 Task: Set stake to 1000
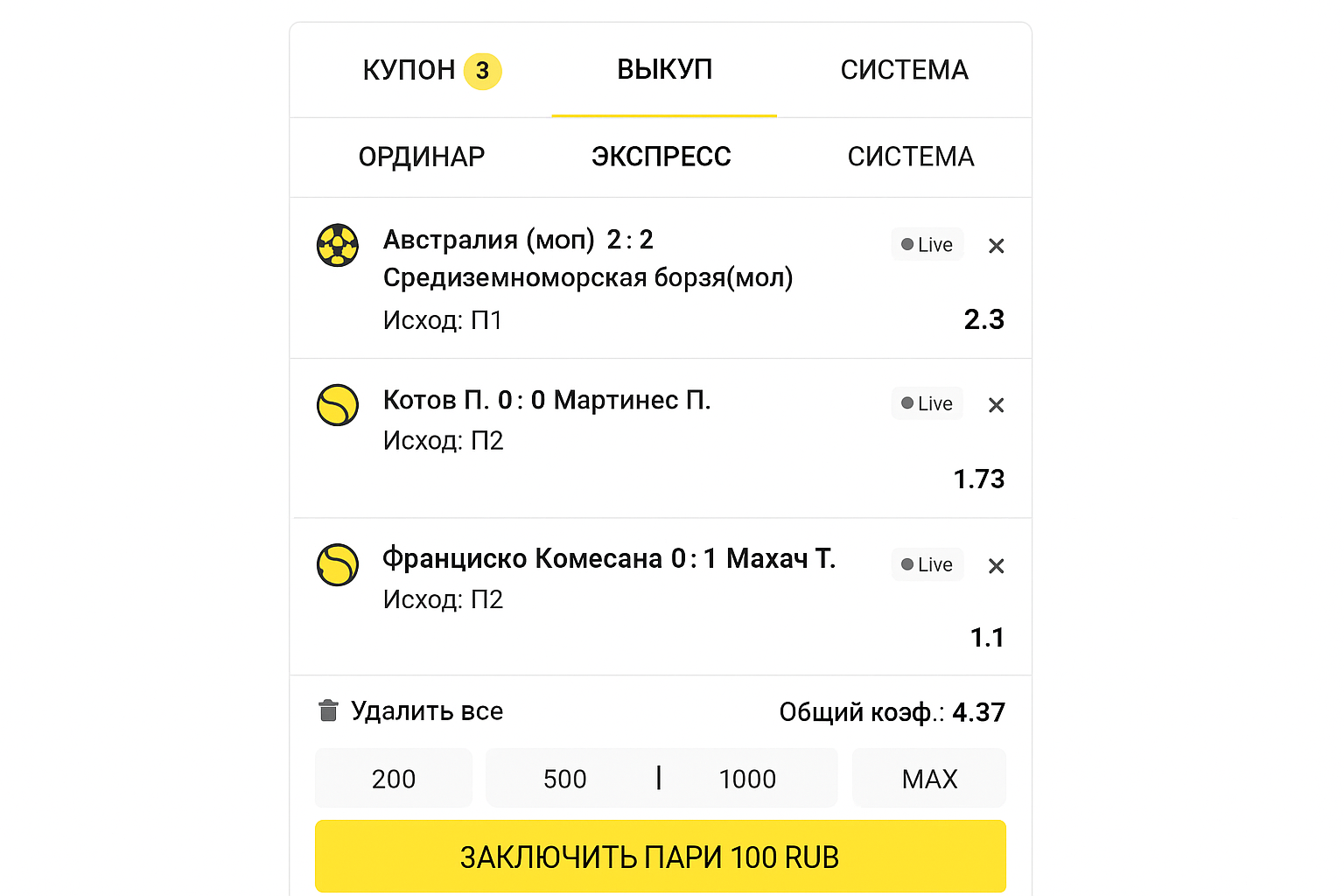tap(747, 778)
